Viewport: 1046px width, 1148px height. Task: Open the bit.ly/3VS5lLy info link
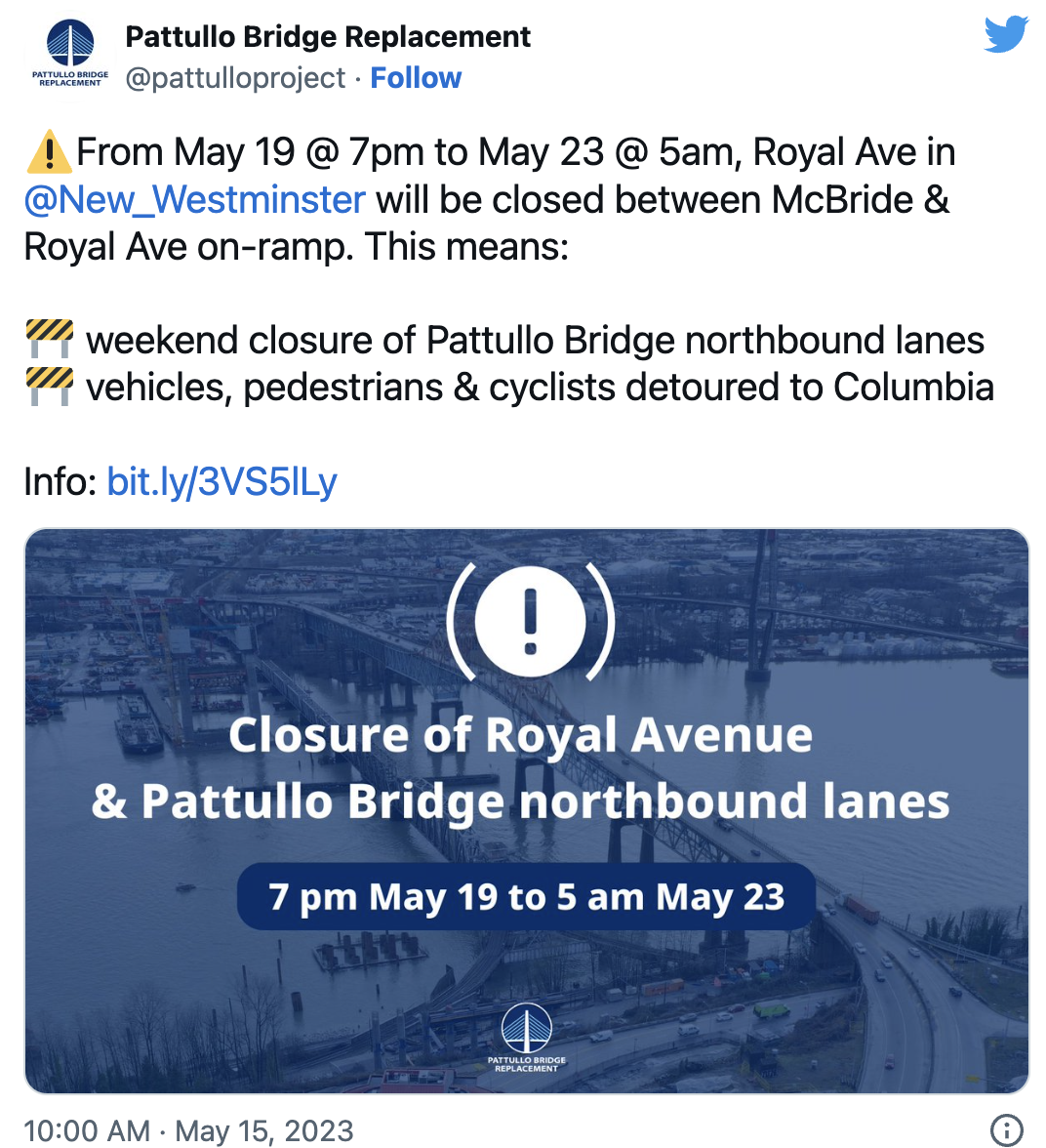click(221, 481)
